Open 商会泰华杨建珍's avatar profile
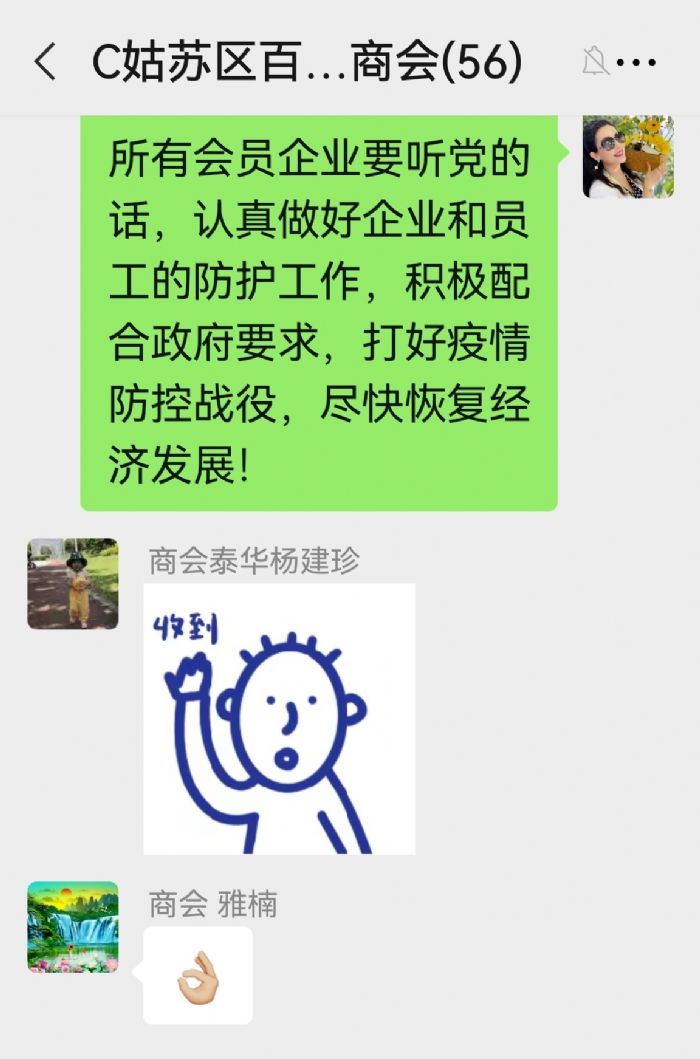The width and height of the screenshot is (700, 1059). (72, 584)
